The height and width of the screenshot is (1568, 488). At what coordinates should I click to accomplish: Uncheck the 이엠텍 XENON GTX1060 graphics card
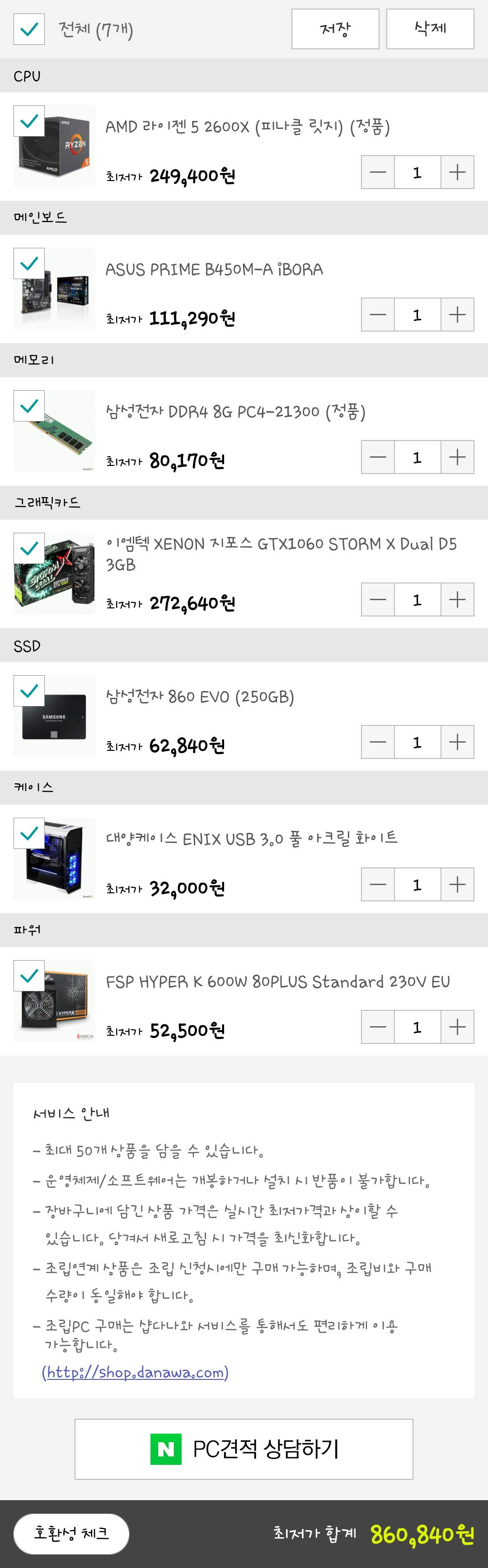click(x=29, y=549)
